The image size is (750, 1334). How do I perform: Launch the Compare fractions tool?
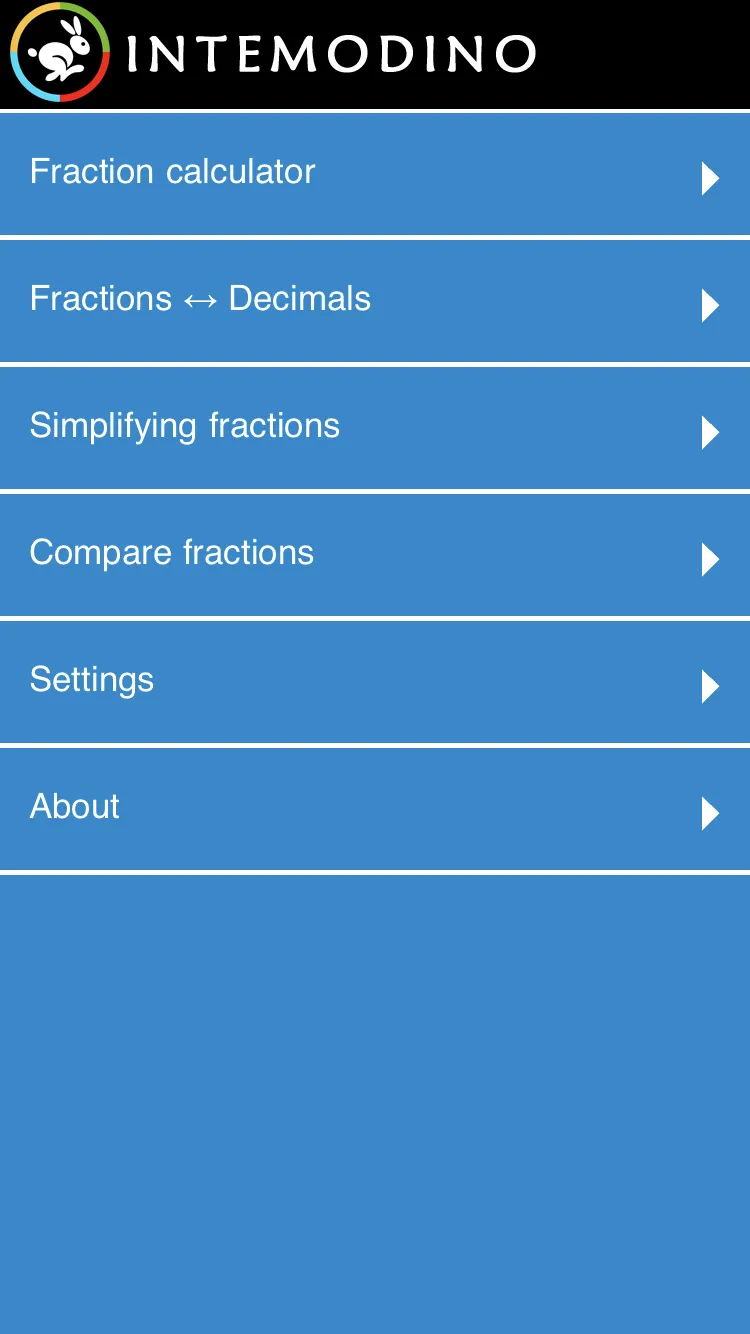click(x=375, y=554)
